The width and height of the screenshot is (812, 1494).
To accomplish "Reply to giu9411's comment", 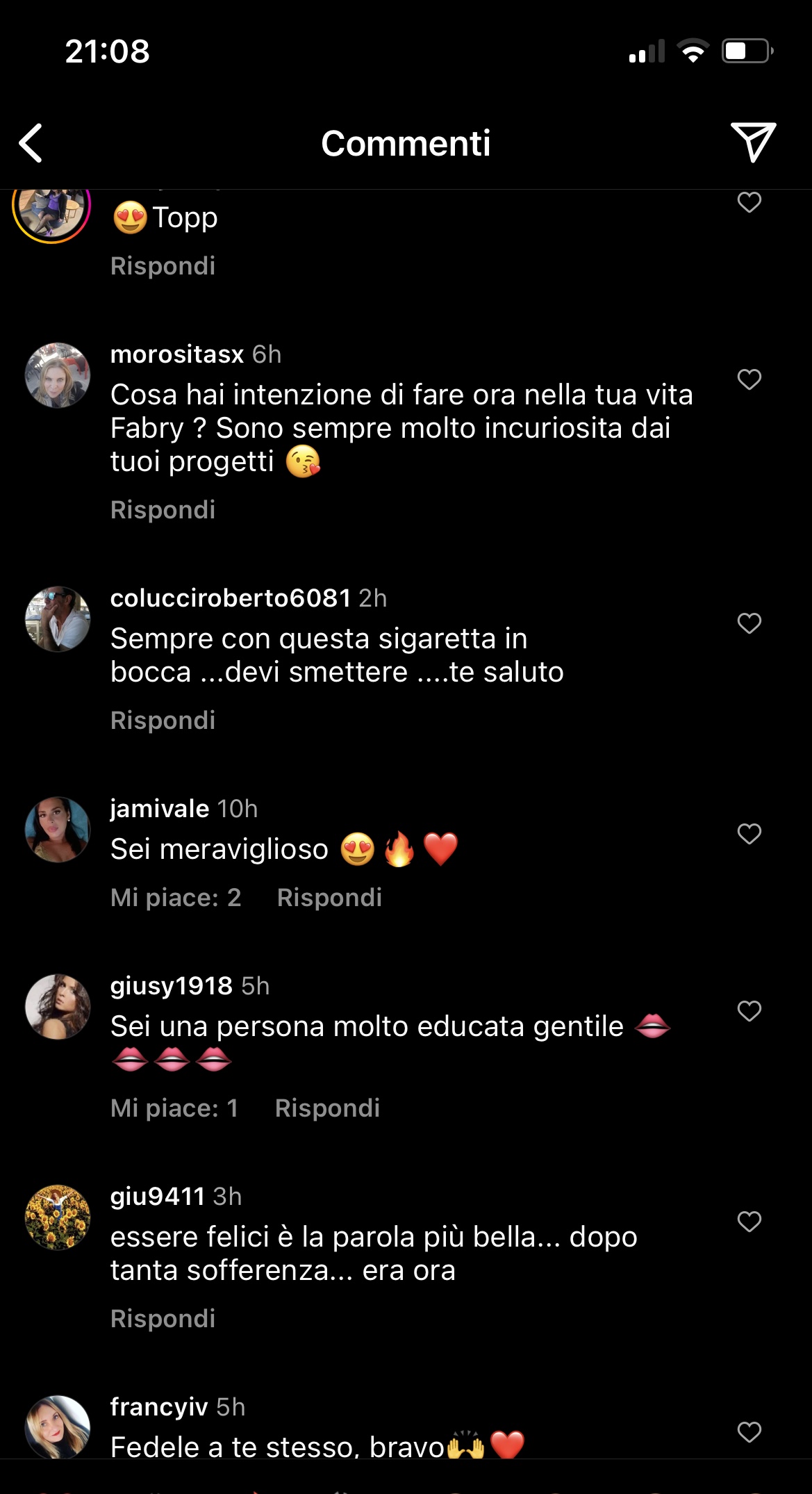I will click(163, 1318).
